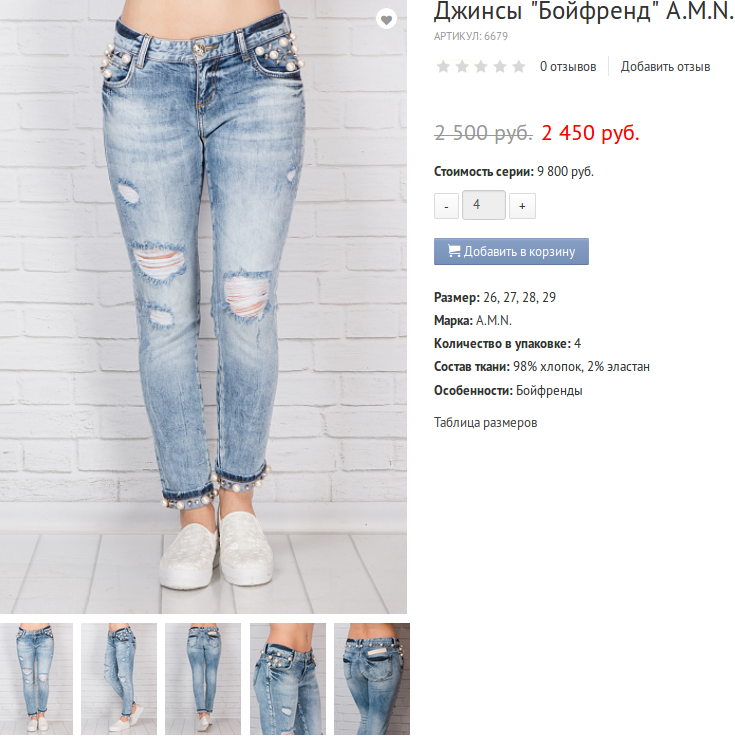Open the 0 отзывов reviews link
735x737 pixels.
click(x=567, y=67)
